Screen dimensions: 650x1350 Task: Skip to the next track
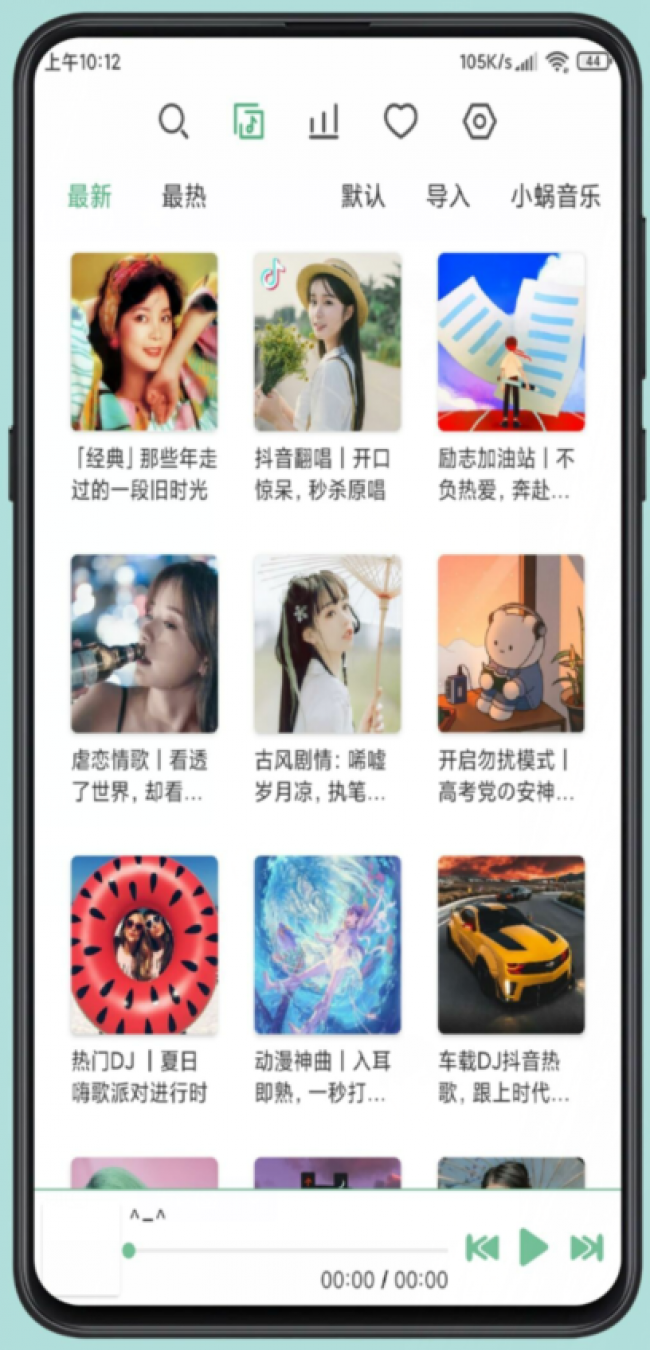point(586,1248)
